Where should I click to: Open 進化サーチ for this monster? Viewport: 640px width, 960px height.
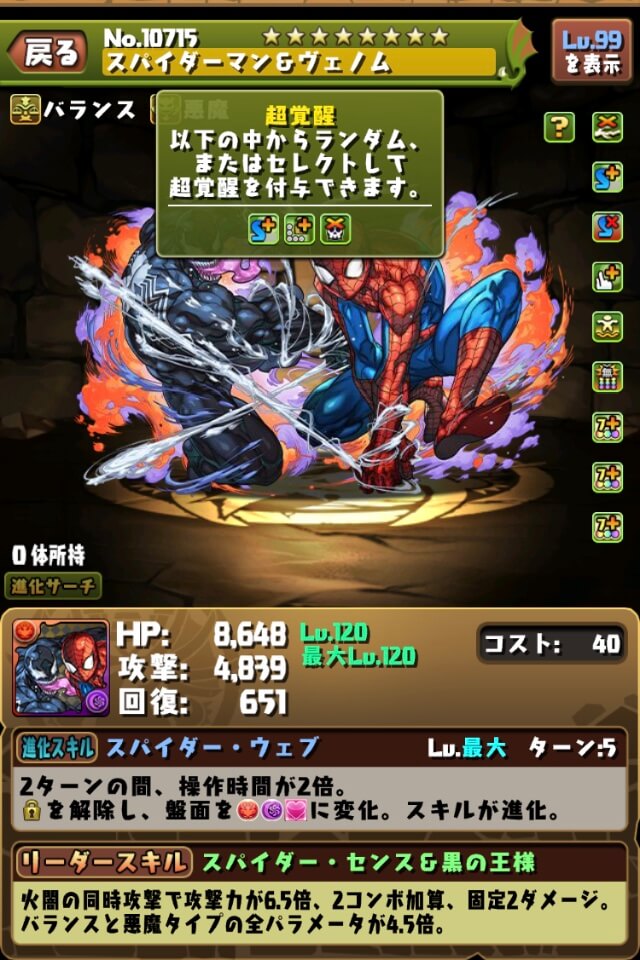[x=55, y=586]
